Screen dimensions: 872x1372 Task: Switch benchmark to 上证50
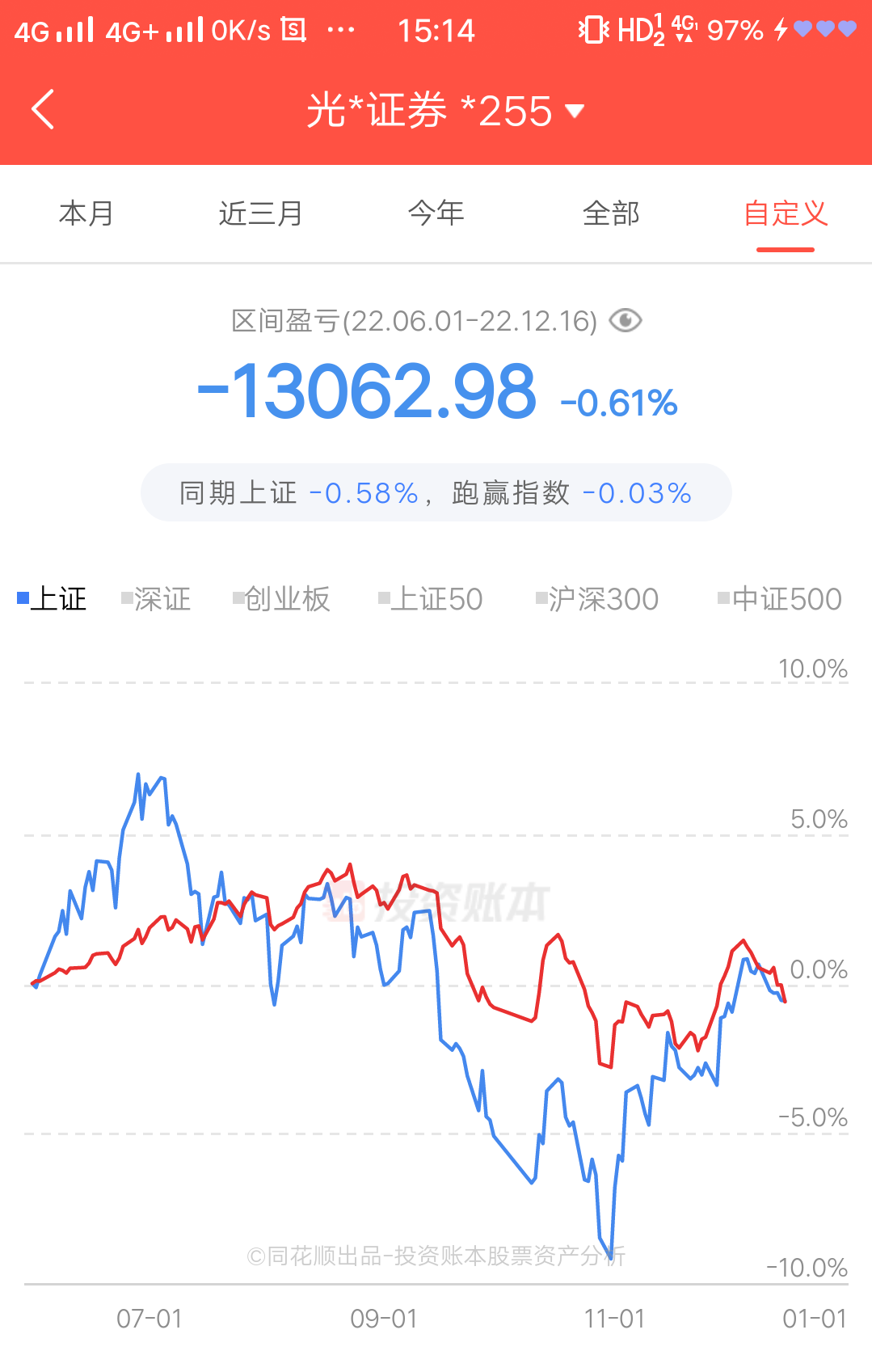(x=431, y=599)
